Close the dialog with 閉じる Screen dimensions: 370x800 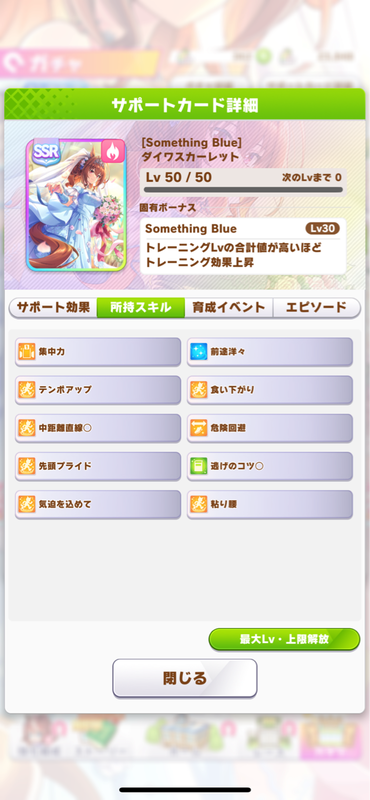click(185, 678)
